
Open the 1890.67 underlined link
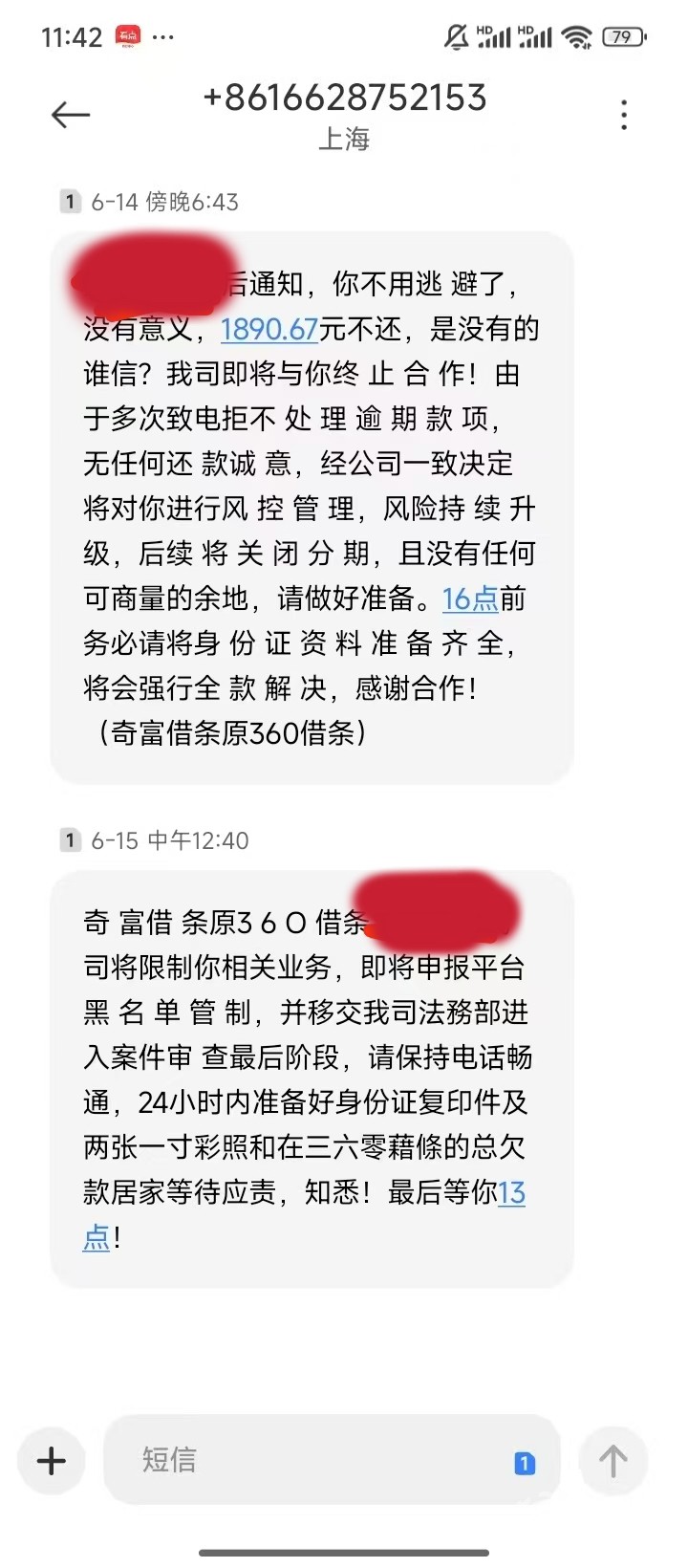pyautogui.click(x=269, y=330)
